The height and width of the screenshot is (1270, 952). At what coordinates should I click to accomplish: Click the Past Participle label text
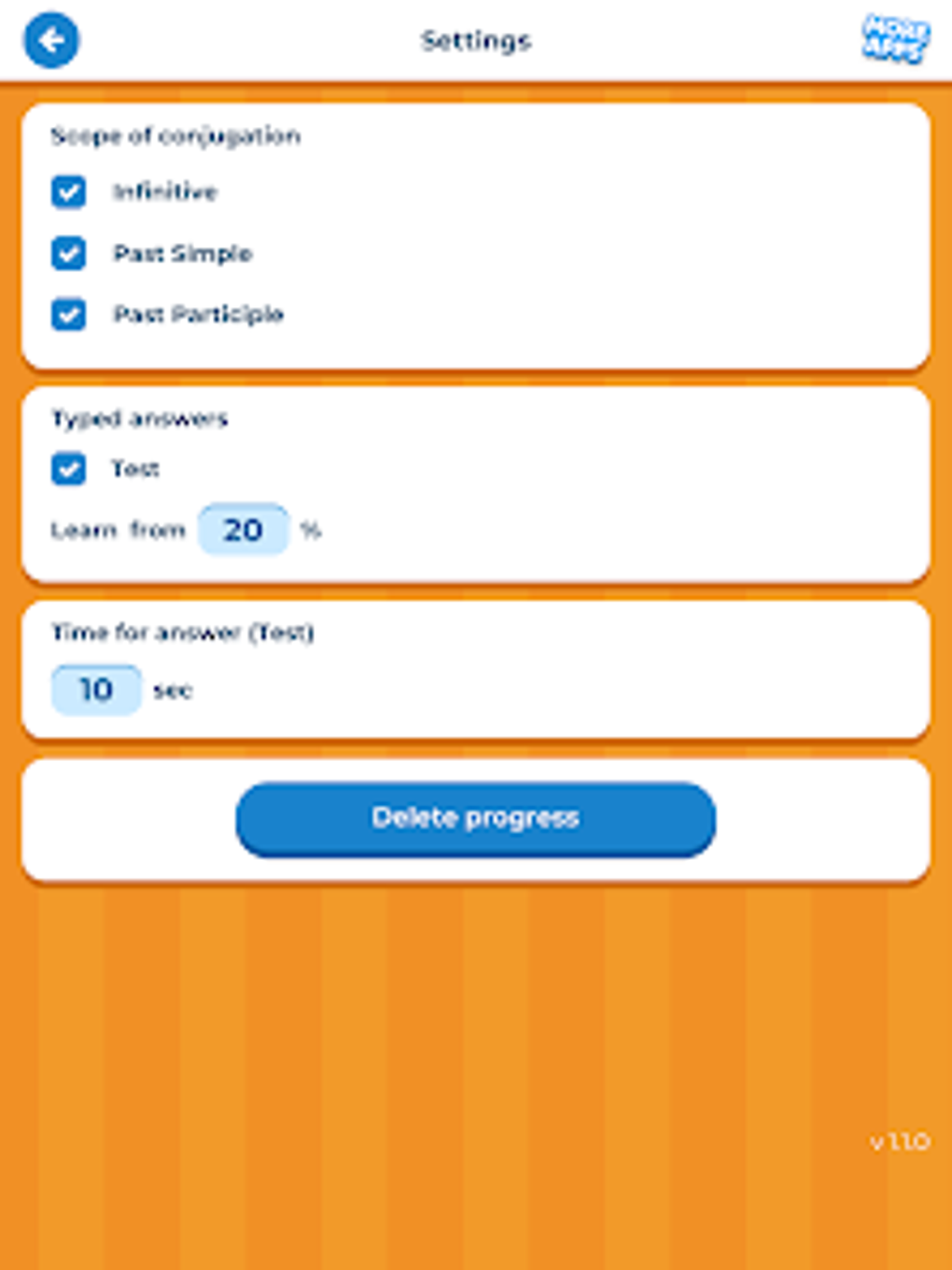(198, 315)
